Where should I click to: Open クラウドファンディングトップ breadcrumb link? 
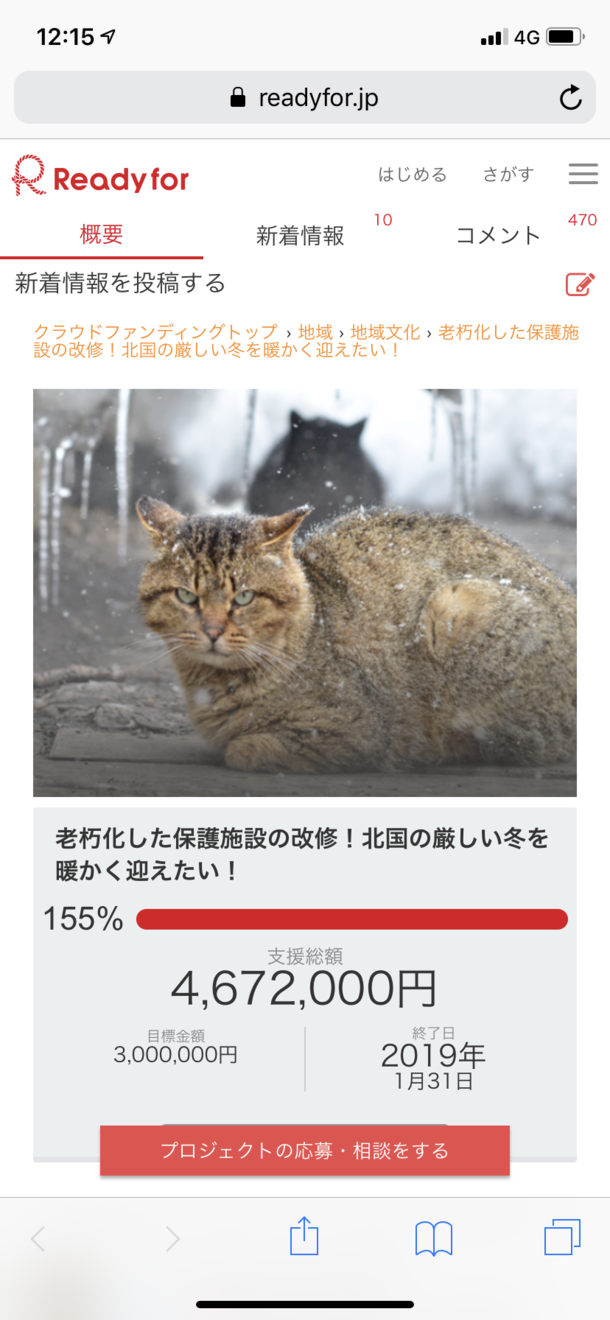point(155,332)
